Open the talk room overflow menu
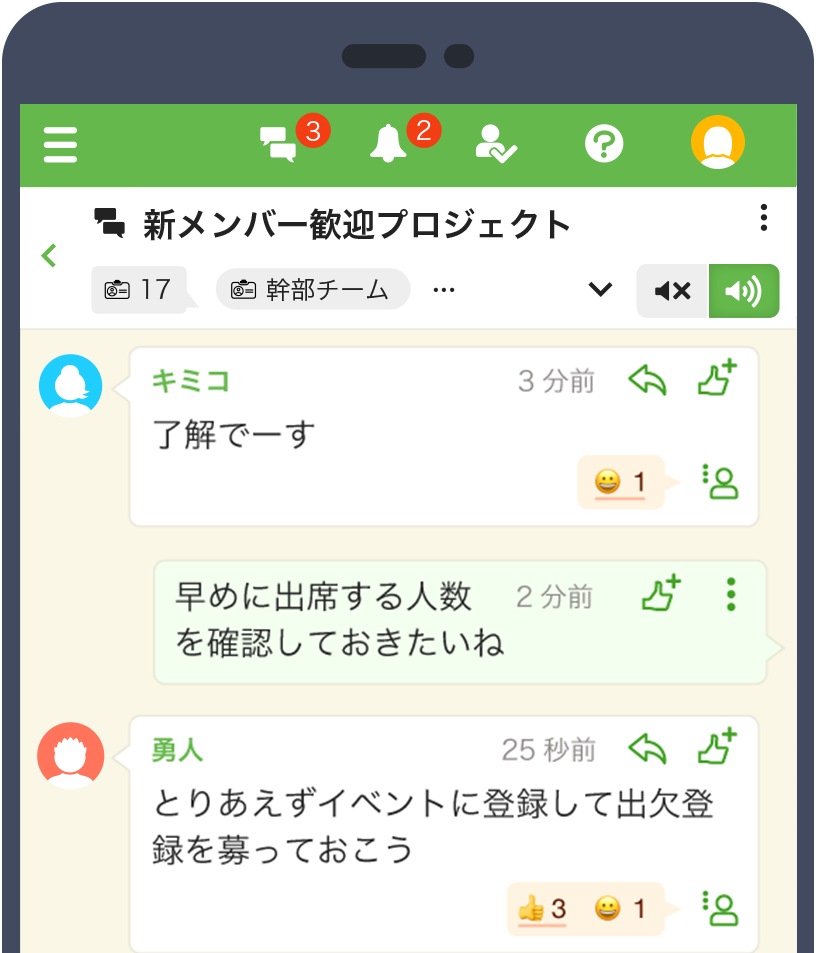 click(x=763, y=218)
